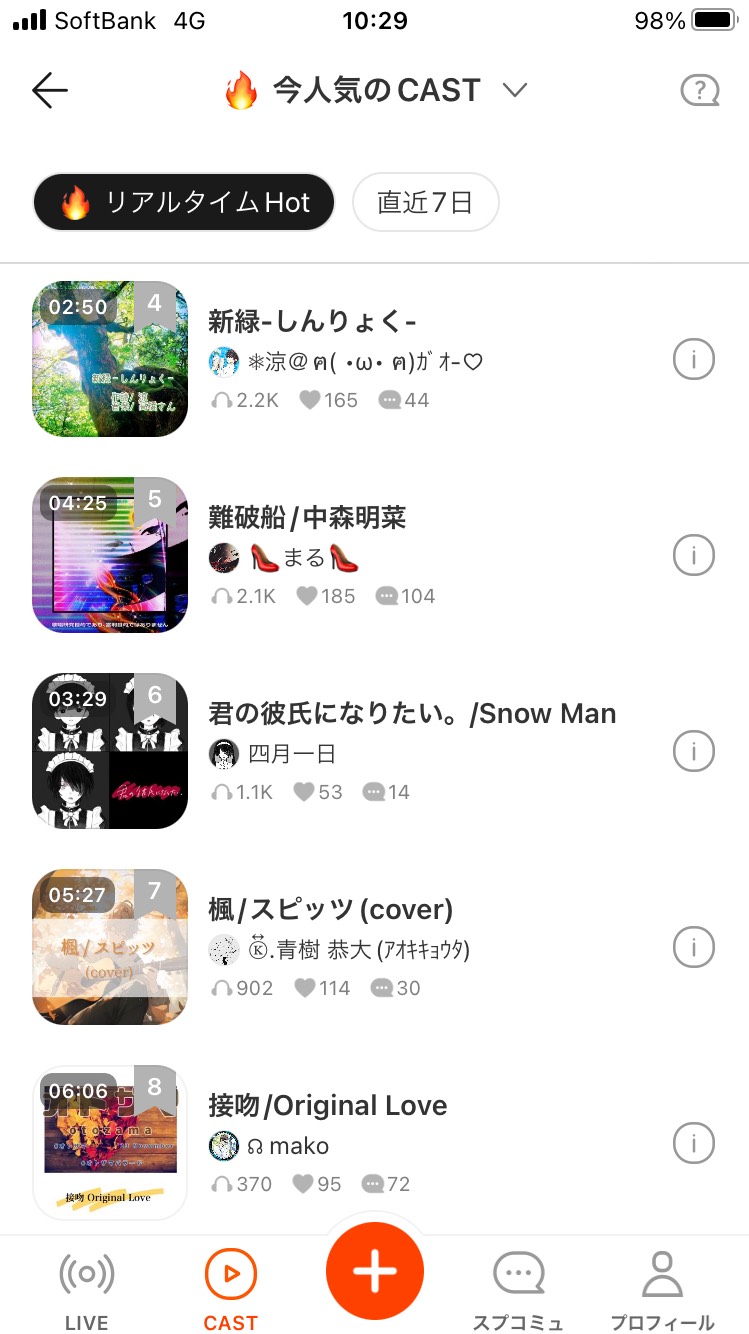Viewport: 749px width, 1334px height.
Task: Tap the orange plus create button
Action: [375, 1271]
